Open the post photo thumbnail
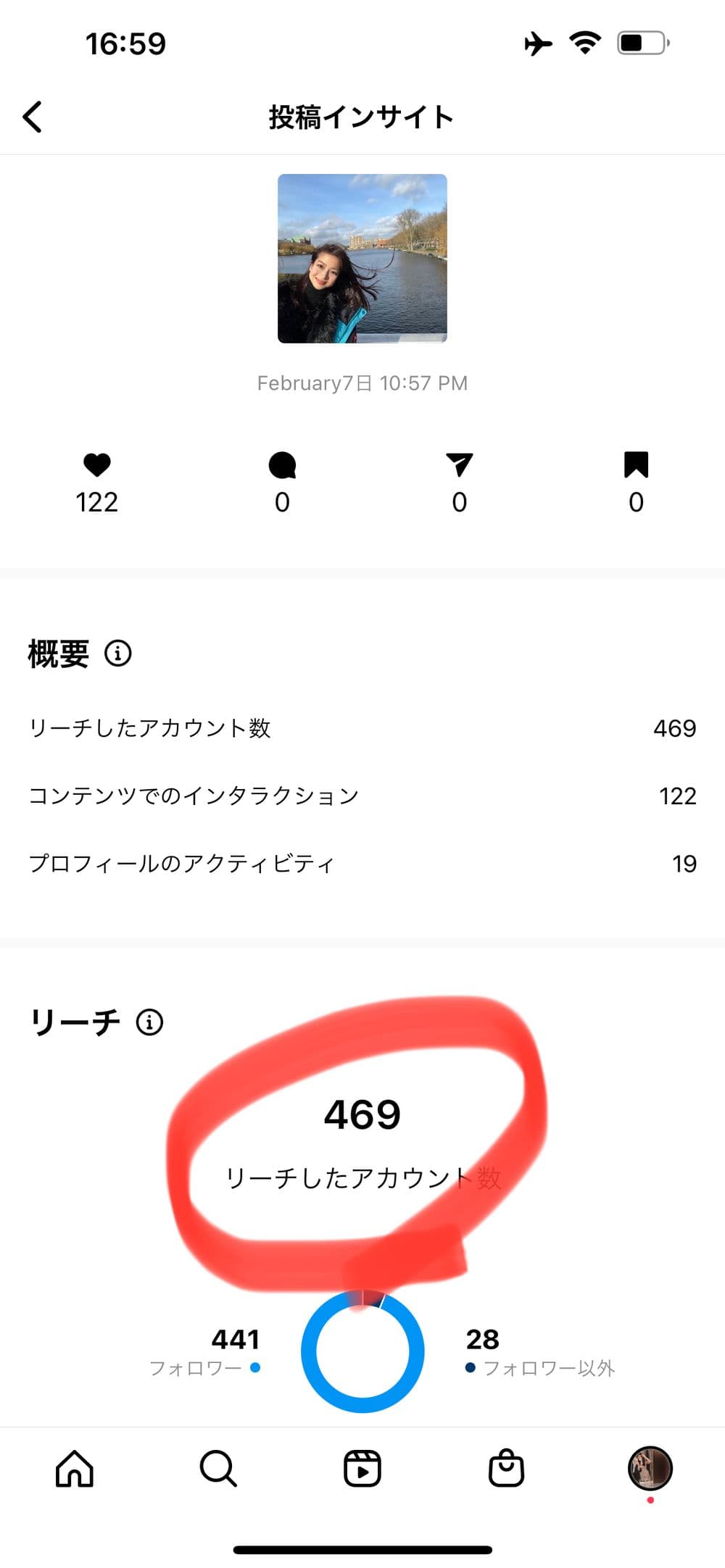This screenshot has height=1568, width=725. coord(362,259)
